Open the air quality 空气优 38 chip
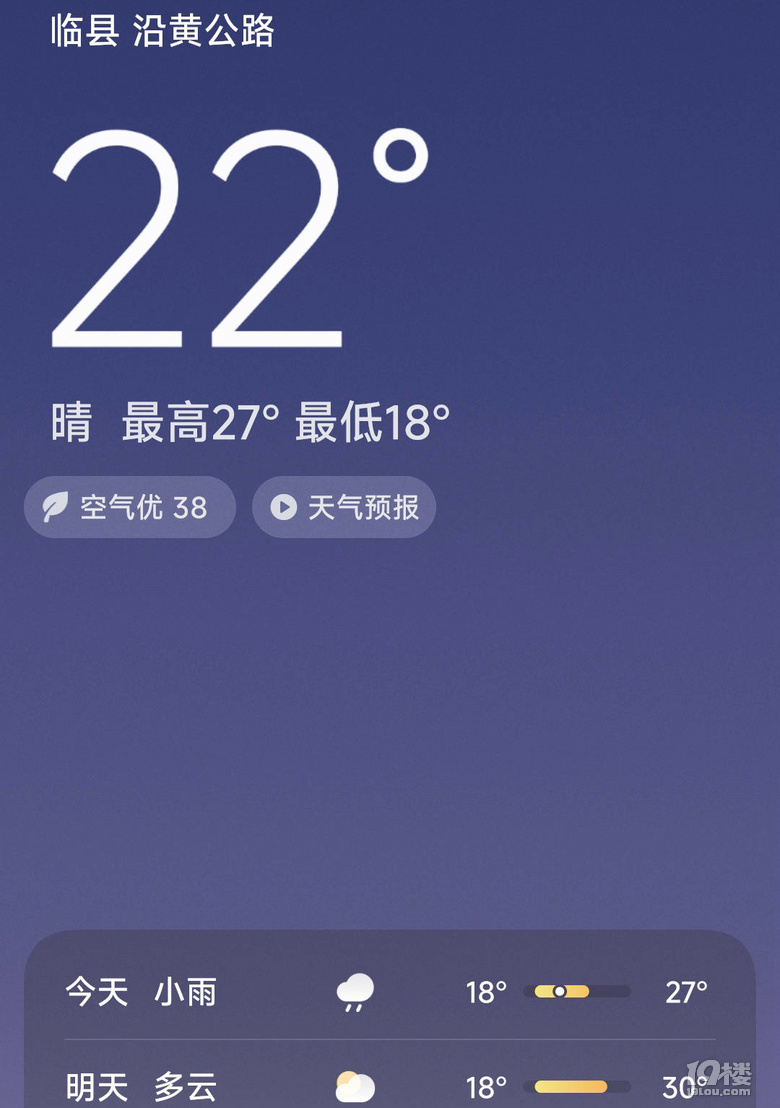The width and height of the screenshot is (780, 1108). click(x=130, y=507)
